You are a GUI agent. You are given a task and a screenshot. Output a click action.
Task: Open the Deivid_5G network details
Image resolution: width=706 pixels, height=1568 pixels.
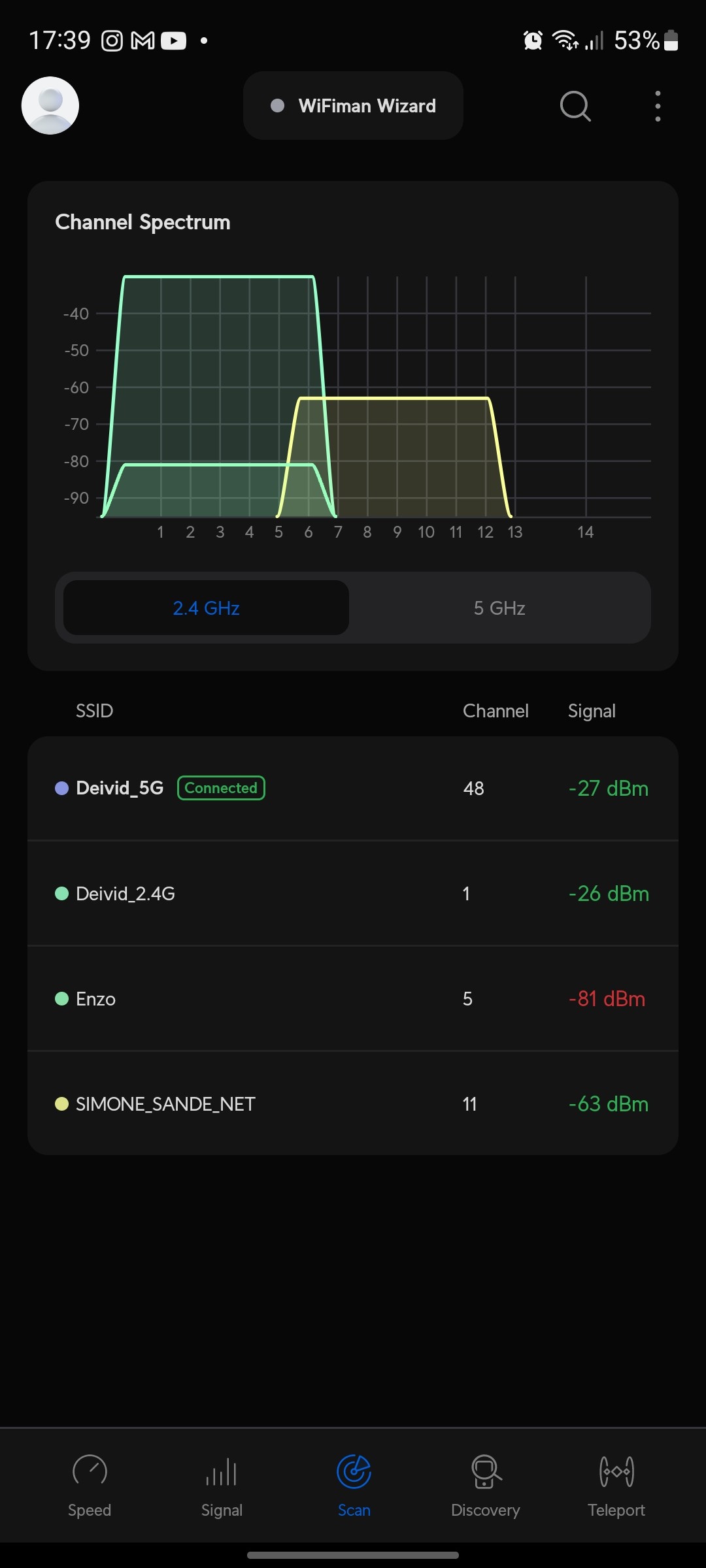[x=353, y=788]
